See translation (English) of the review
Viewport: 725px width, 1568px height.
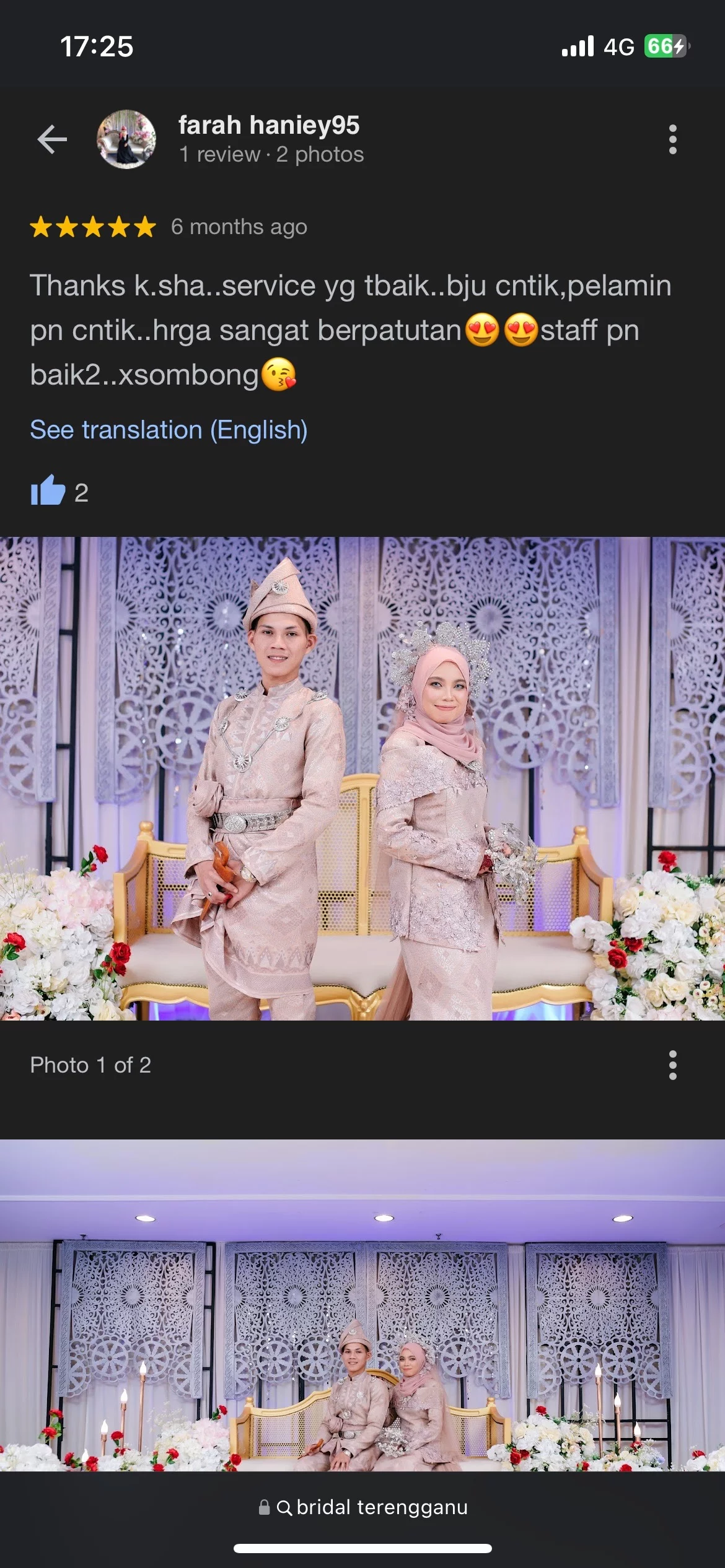coord(169,430)
